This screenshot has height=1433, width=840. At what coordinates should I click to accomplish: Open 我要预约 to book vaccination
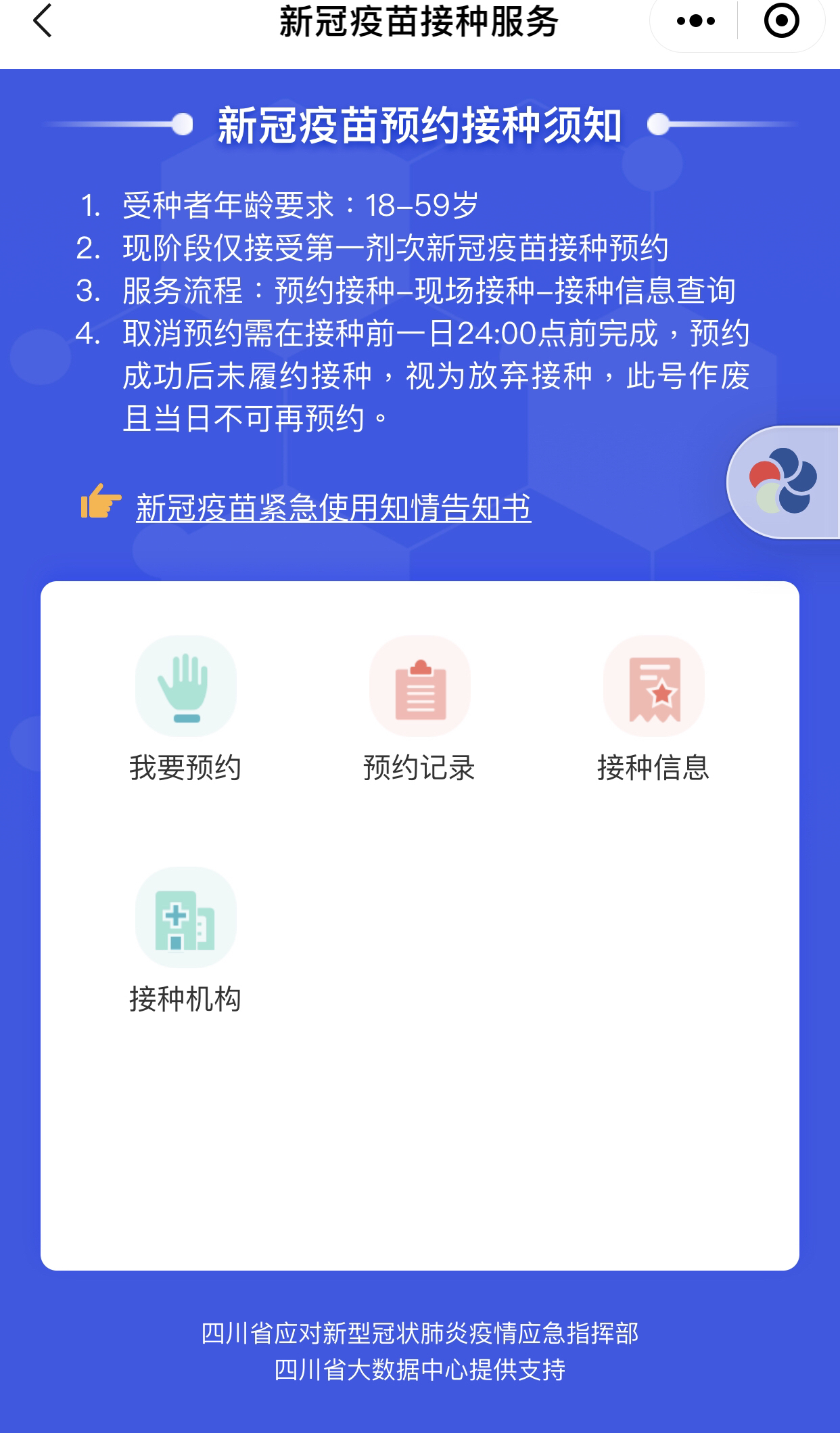click(x=185, y=709)
